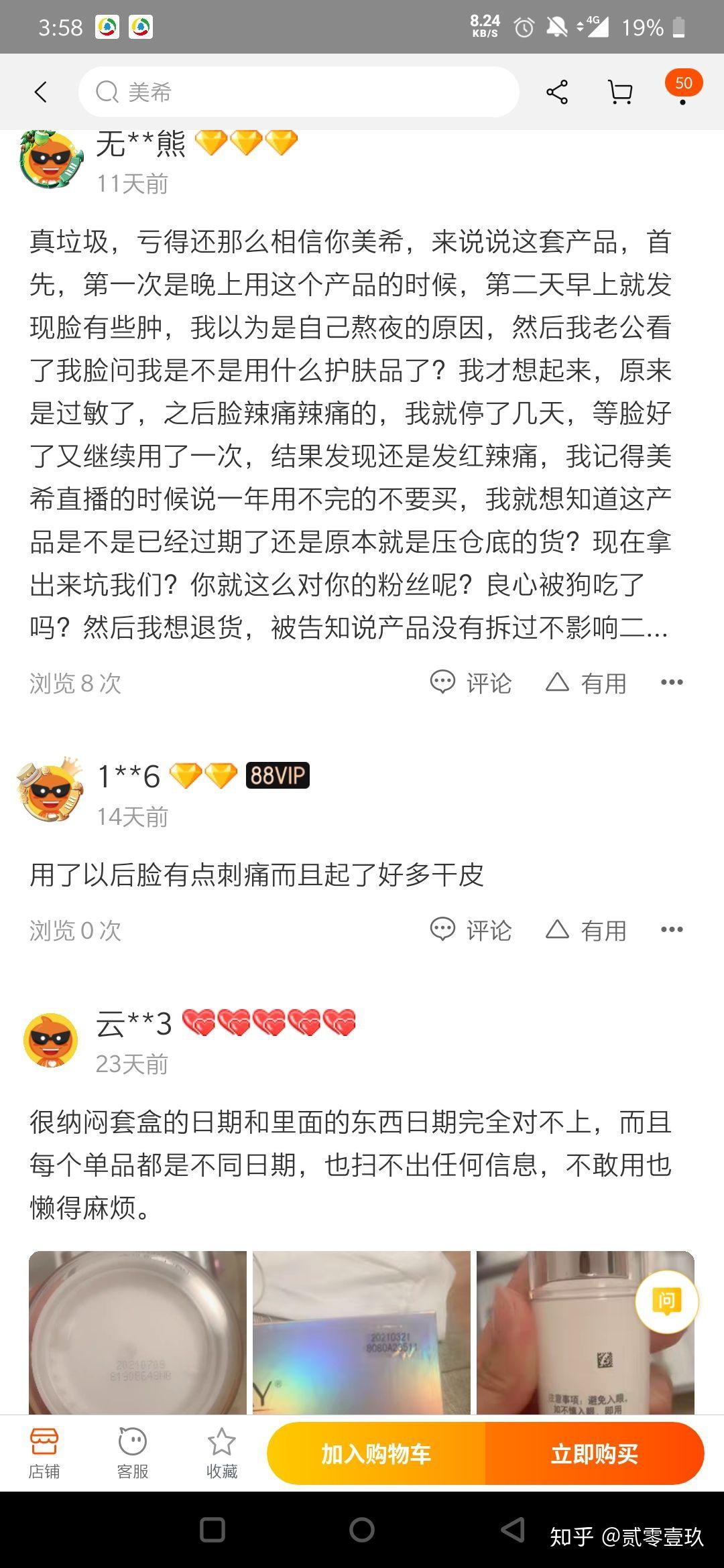Tap 加入购物车 to add to cart

(x=376, y=1453)
